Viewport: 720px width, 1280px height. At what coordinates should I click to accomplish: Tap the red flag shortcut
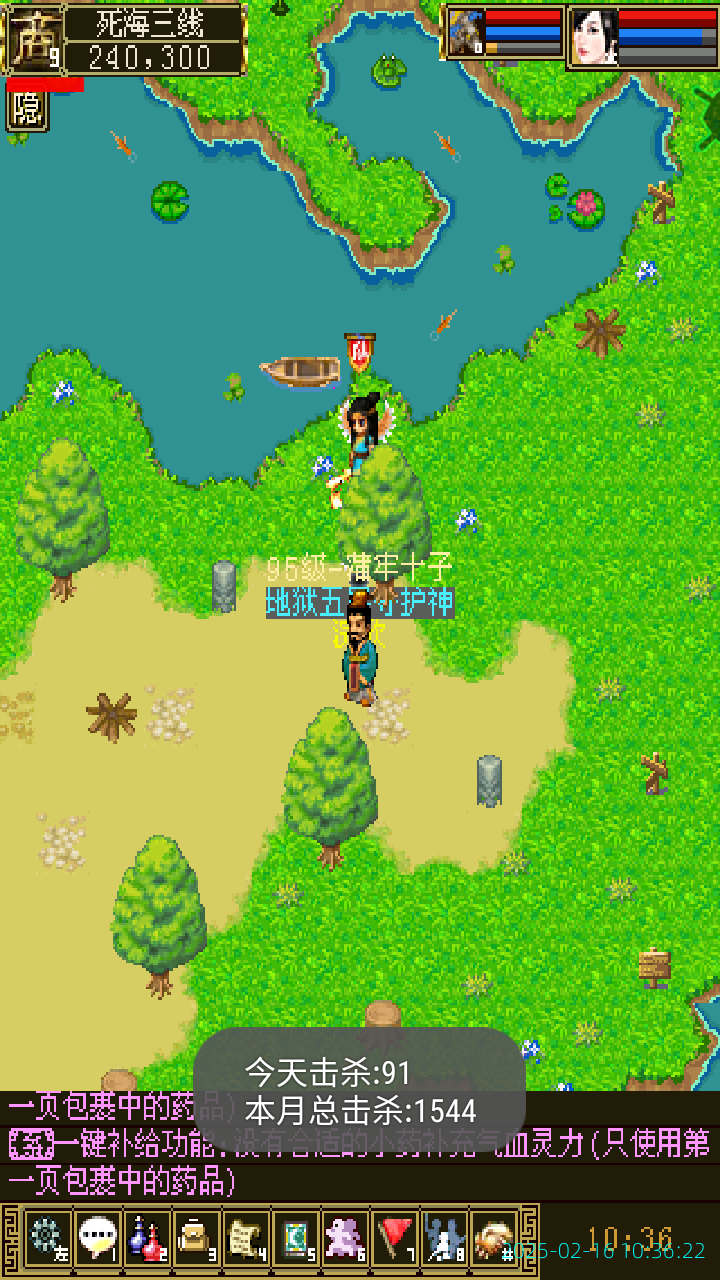tap(394, 1238)
